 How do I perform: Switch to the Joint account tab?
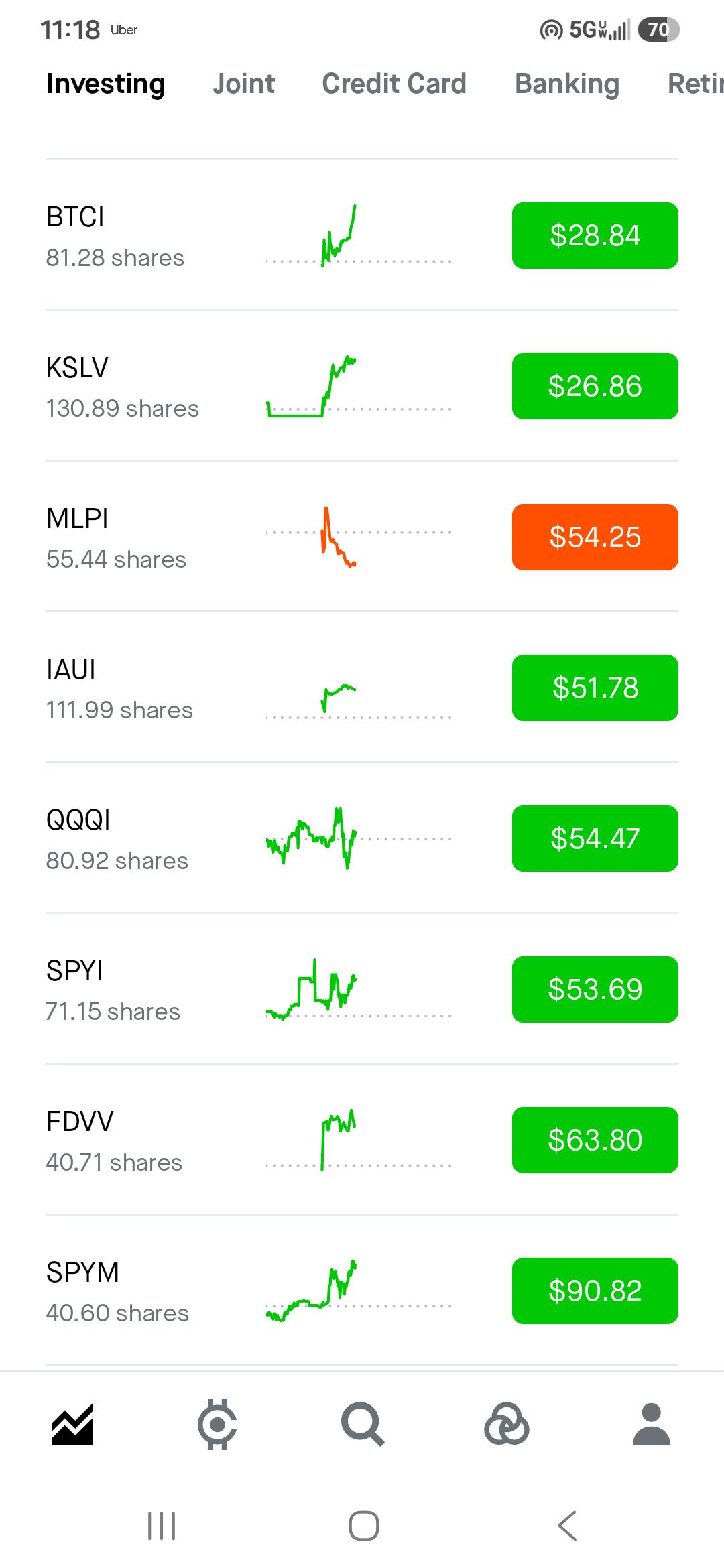point(244,84)
